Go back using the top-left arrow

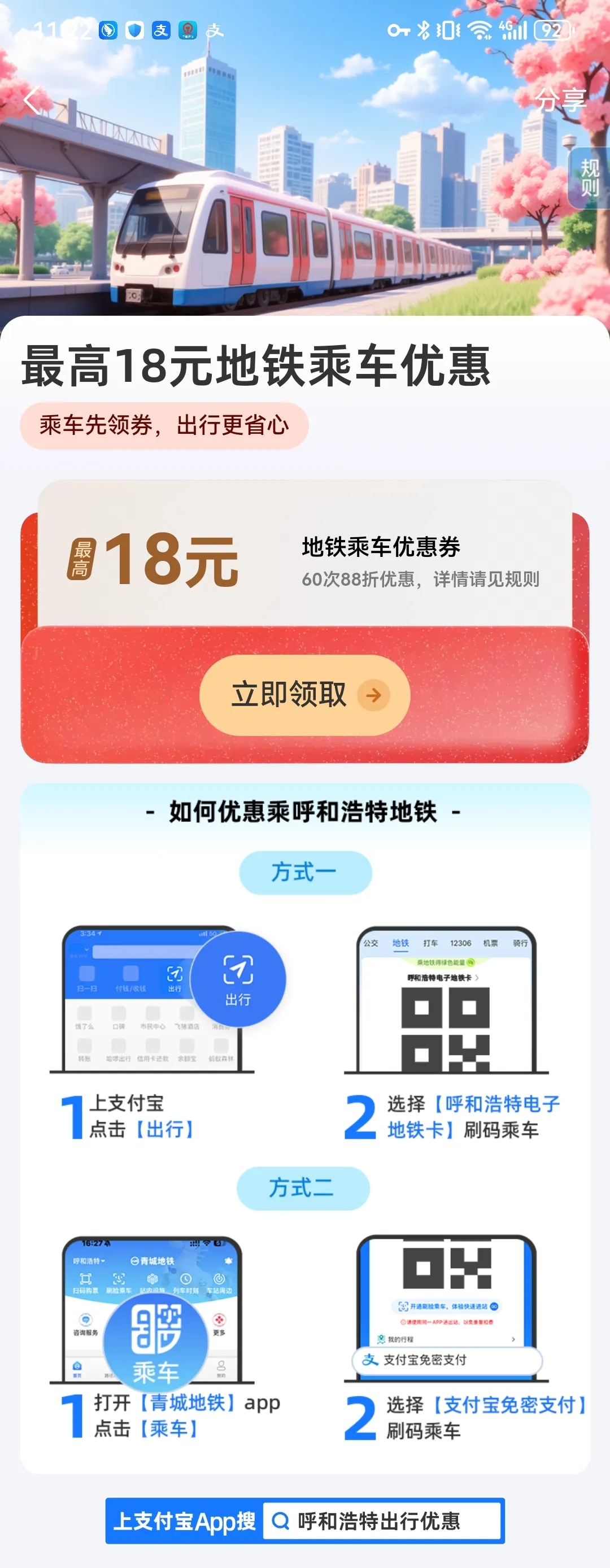point(33,100)
